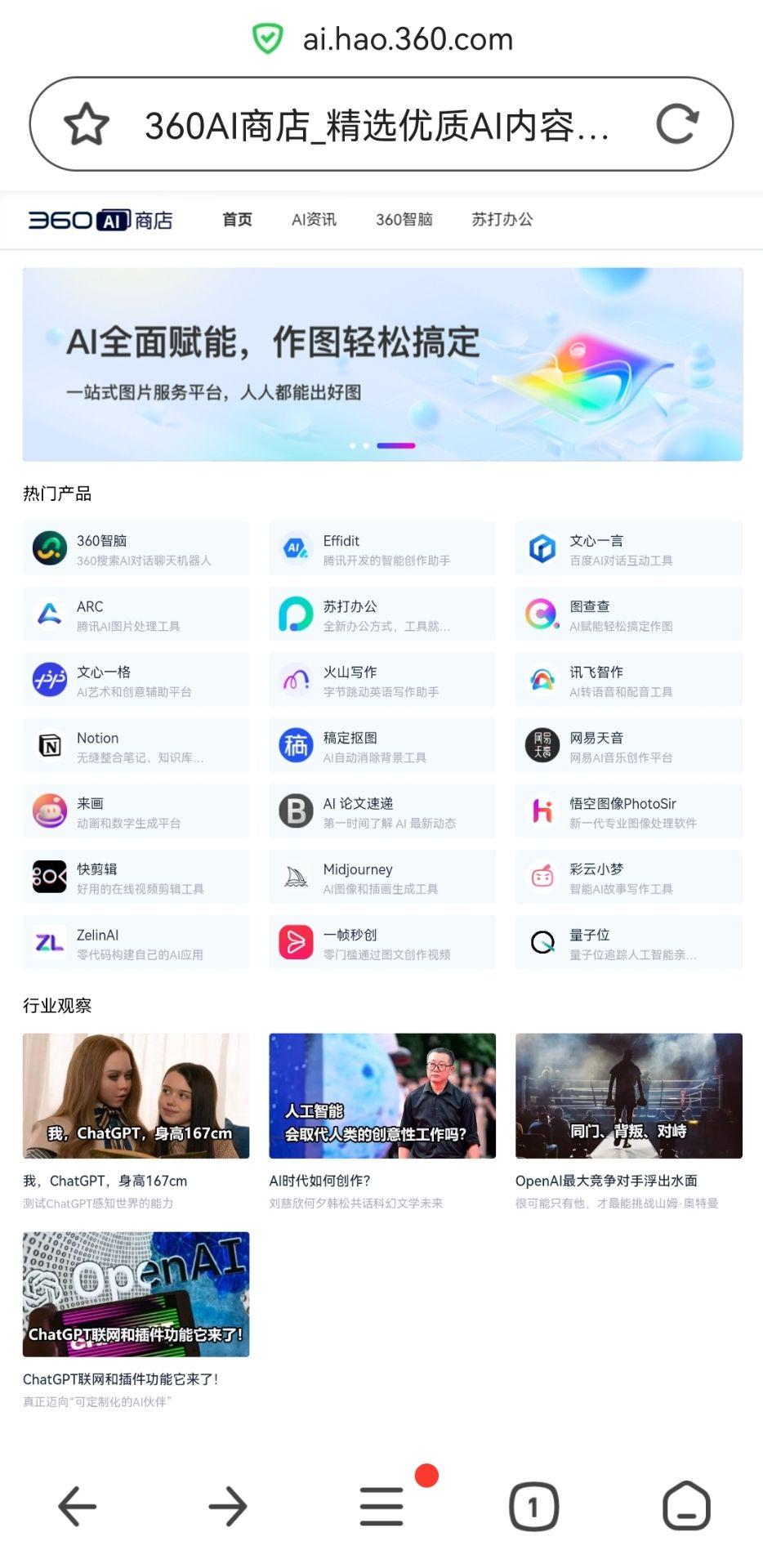
Task: Open the AI全面赋能 banner
Action: click(x=382, y=364)
